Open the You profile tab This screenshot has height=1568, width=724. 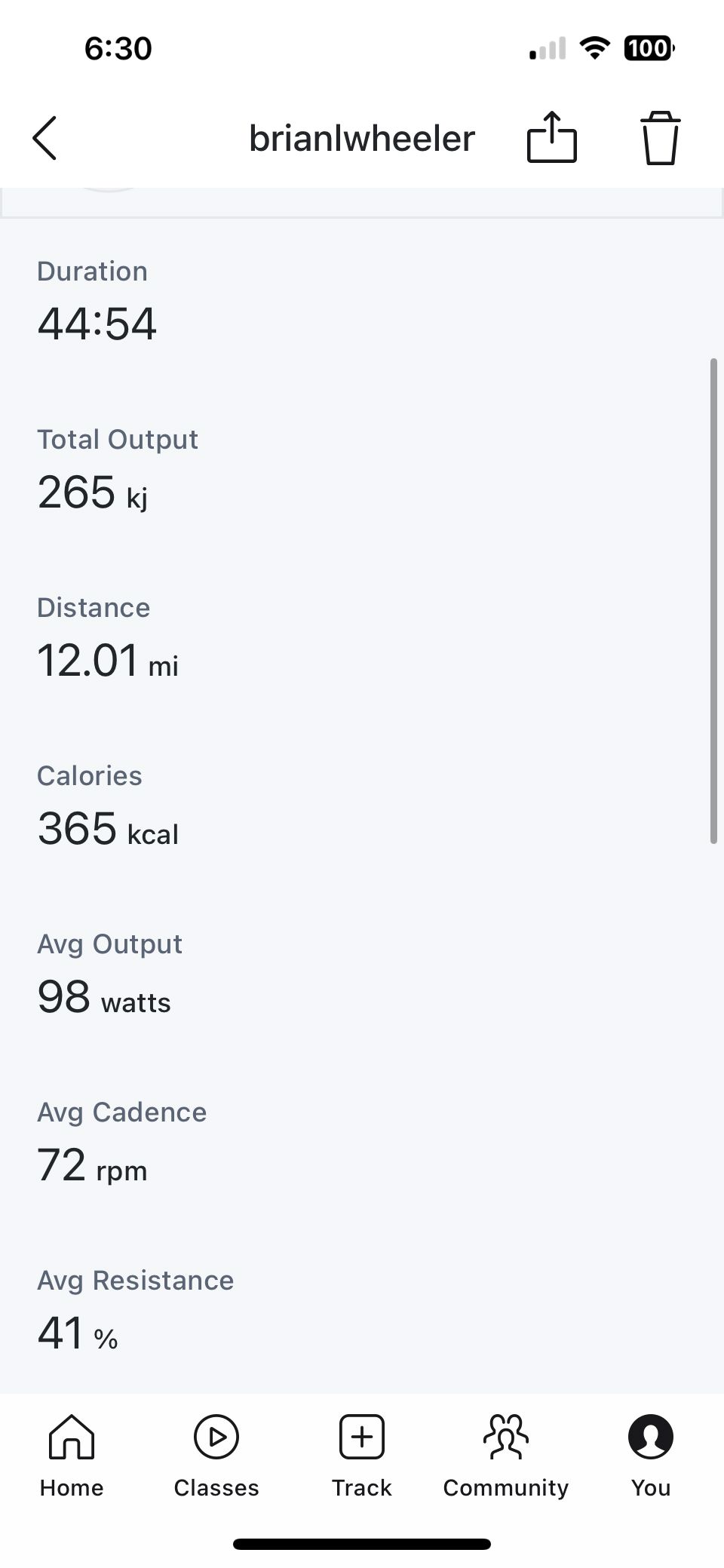[651, 1456]
